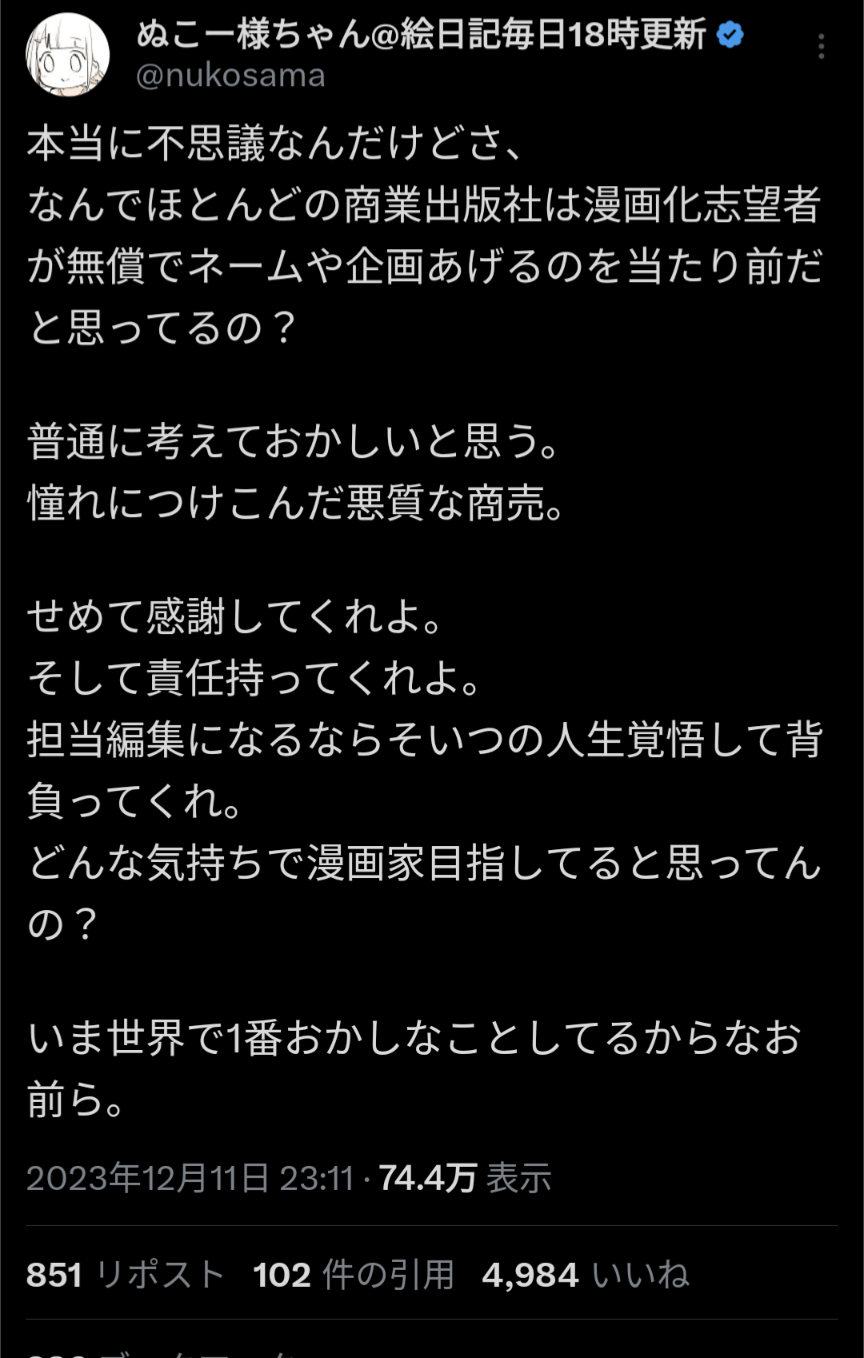This screenshot has width=864, height=1358.
Task: View the list of 851 リポスト
Action: click(126, 1275)
